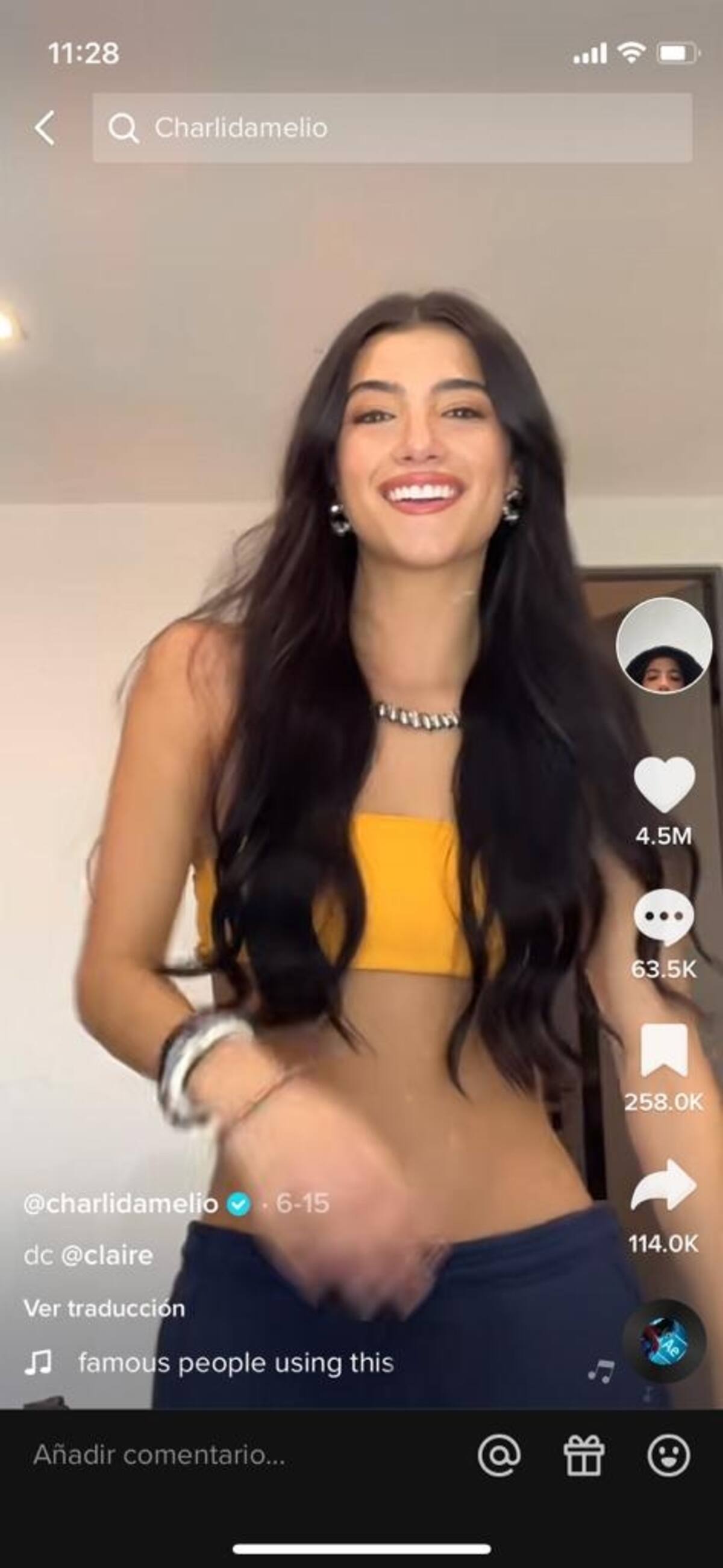Open the search field showing Charlidamelio

point(392,128)
